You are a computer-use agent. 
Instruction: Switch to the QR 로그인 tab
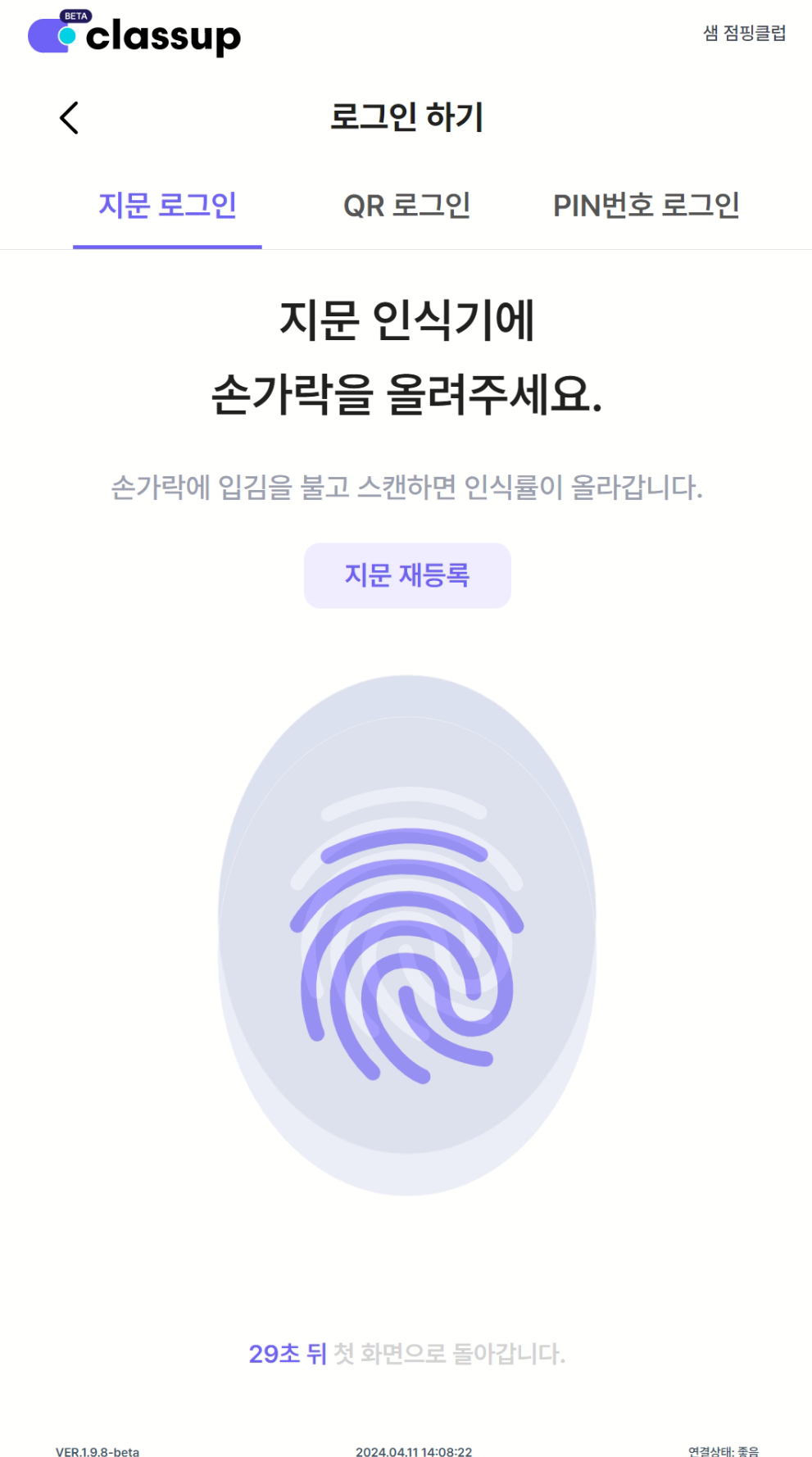coord(406,206)
